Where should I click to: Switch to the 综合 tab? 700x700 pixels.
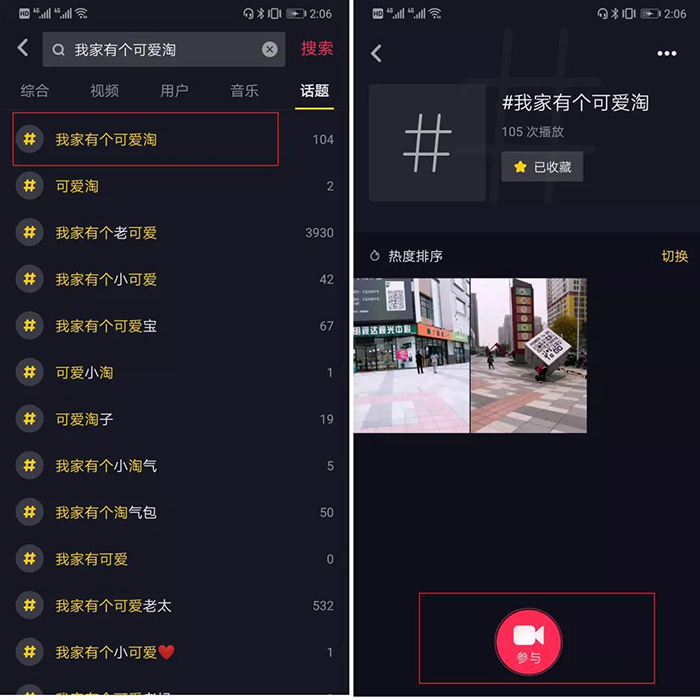pyautogui.click(x=35, y=91)
